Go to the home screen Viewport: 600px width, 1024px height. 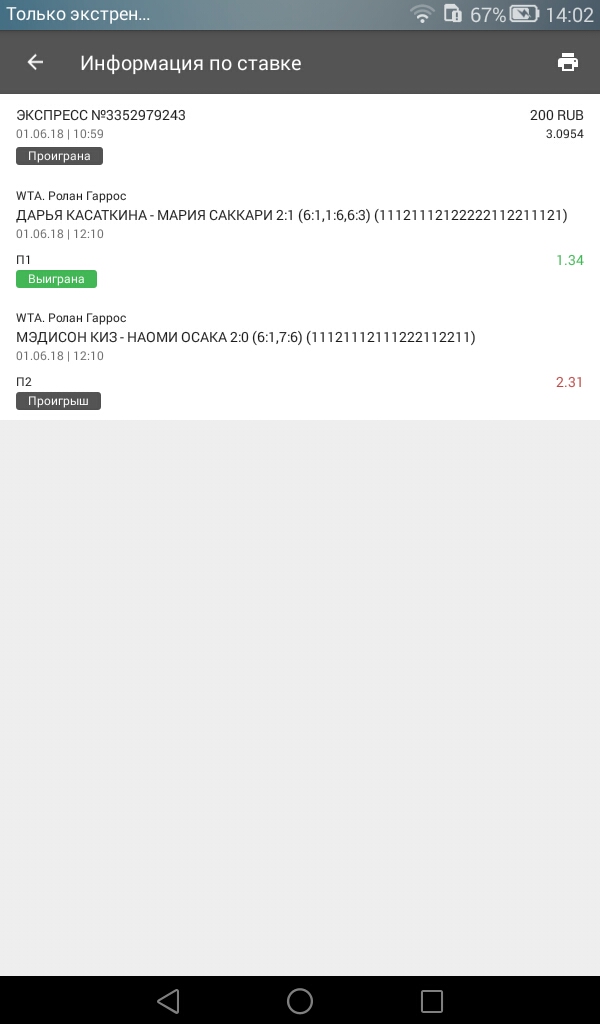pyautogui.click(x=300, y=1000)
